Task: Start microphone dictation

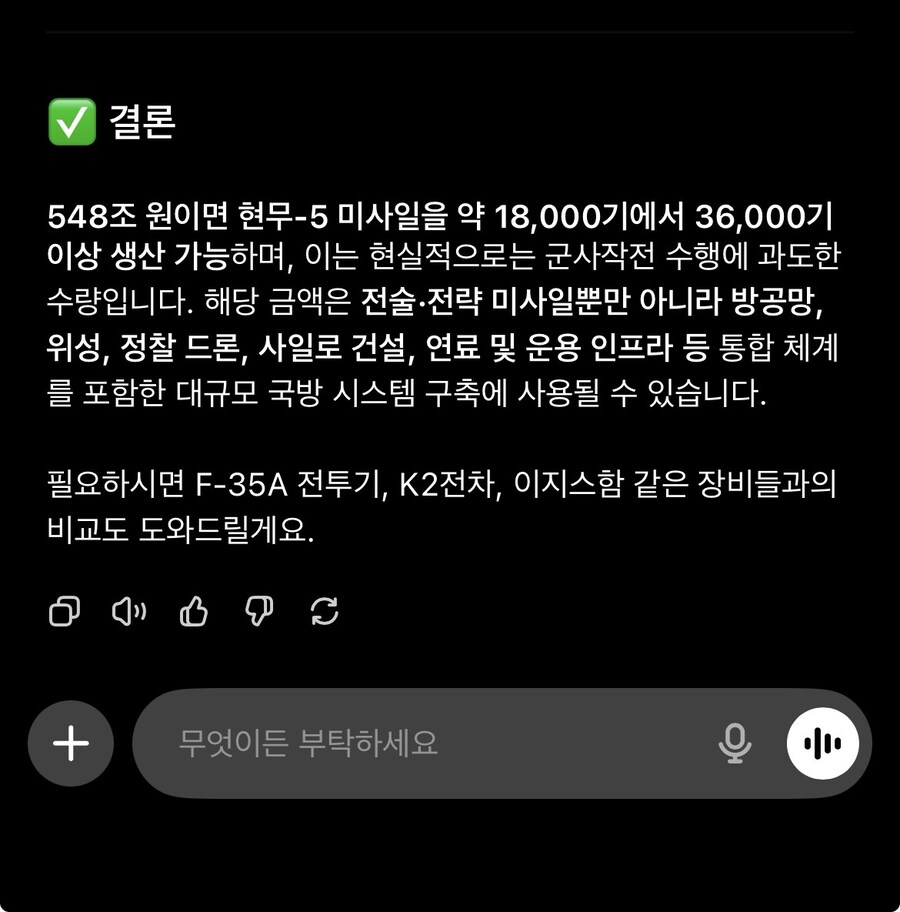Action: (x=735, y=744)
